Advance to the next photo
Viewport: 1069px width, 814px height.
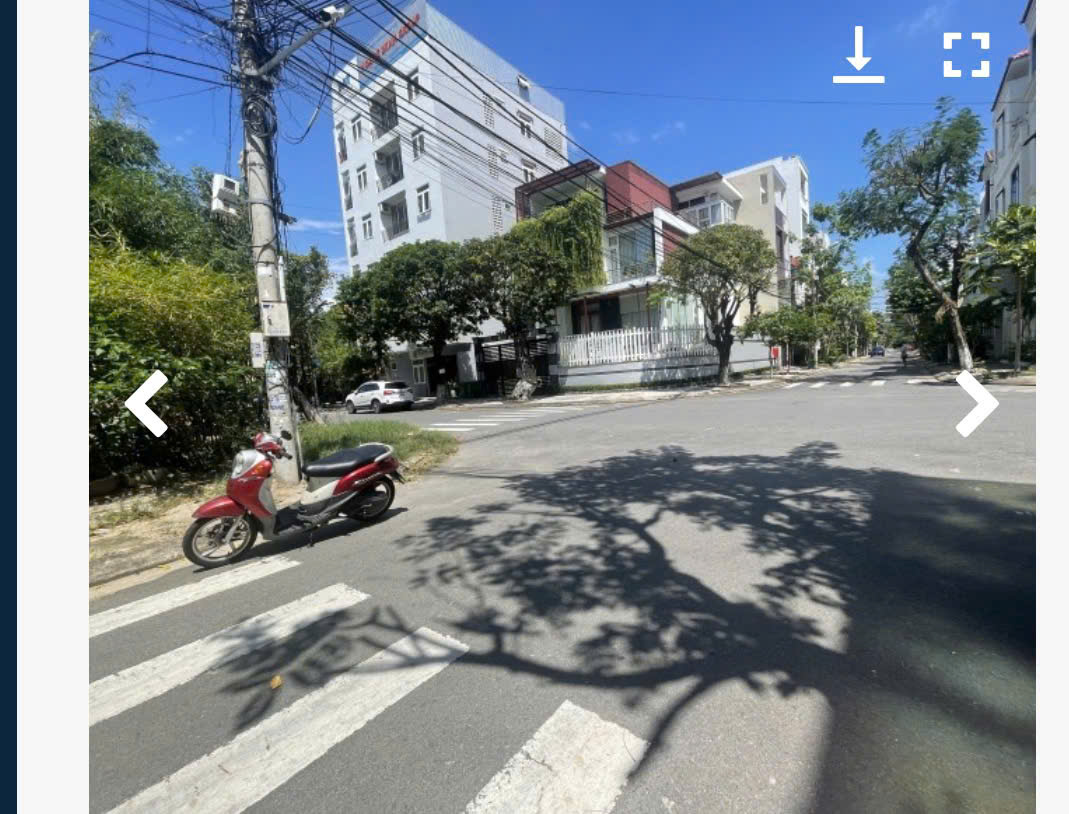pos(975,403)
